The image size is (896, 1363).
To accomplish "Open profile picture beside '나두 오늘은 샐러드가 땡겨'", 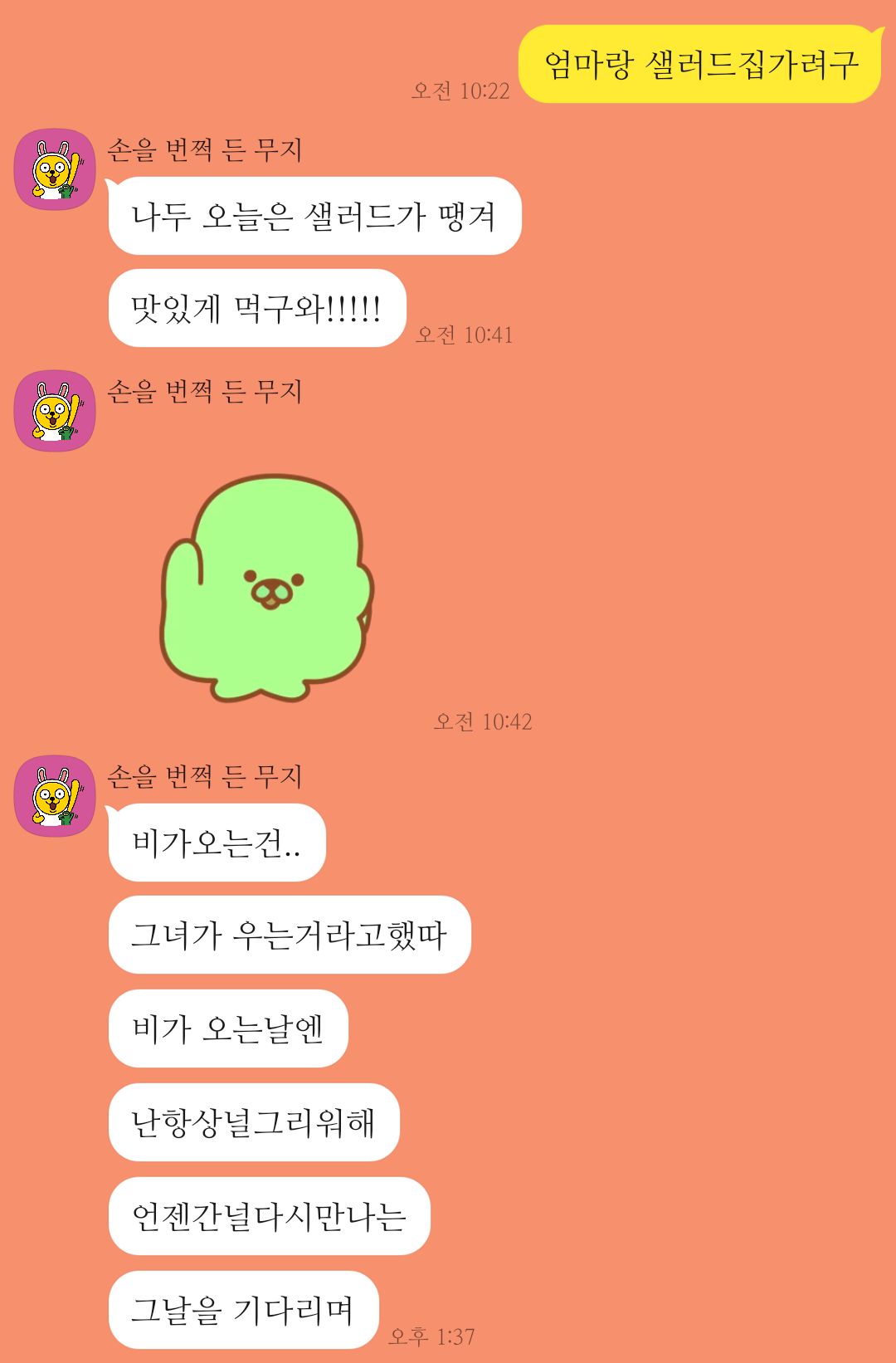I will (x=56, y=169).
